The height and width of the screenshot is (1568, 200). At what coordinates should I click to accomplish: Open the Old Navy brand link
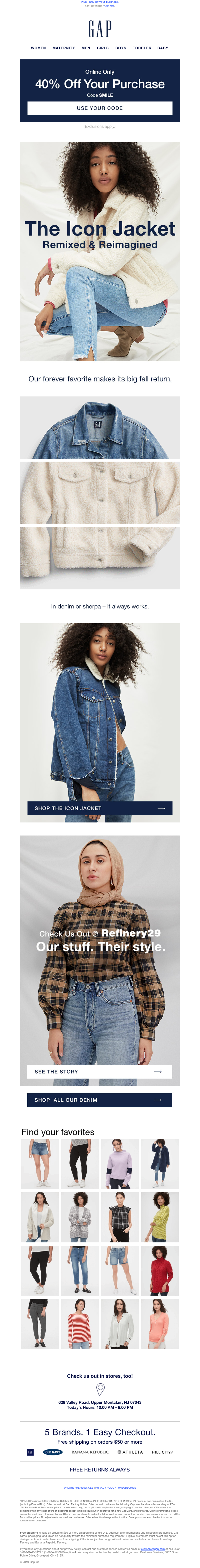[x=53, y=1452]
